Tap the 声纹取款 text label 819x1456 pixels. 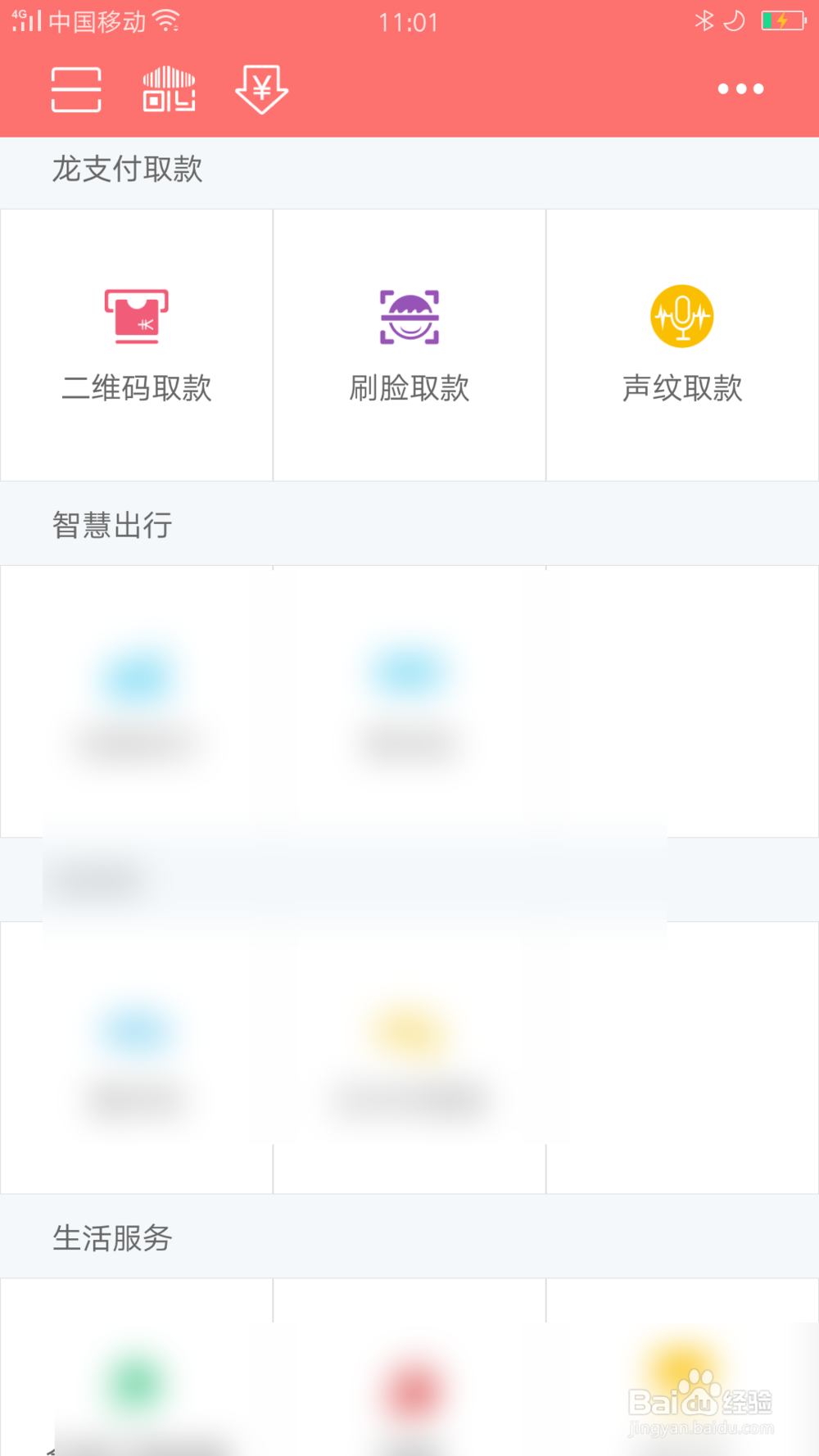point(682,387)
